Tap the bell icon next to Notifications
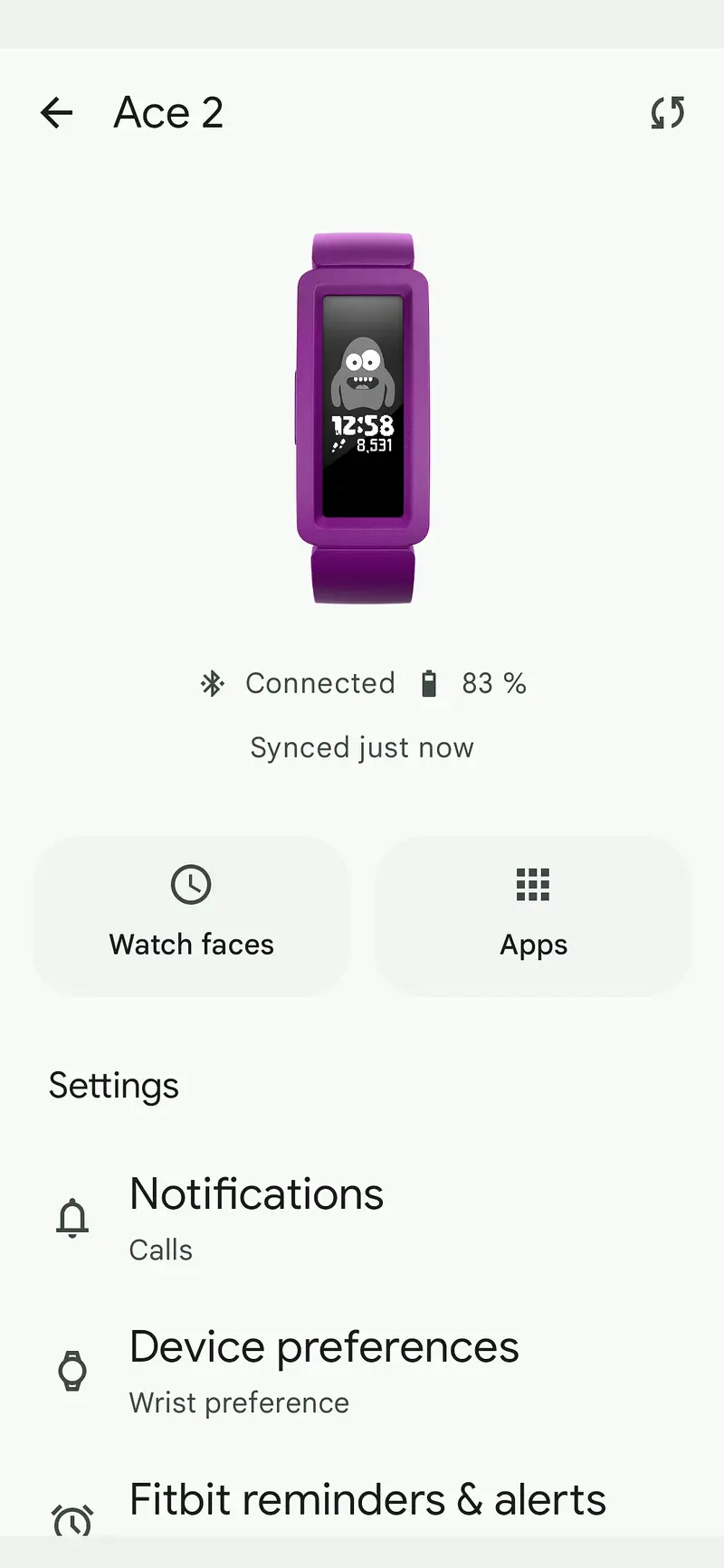The width and height of the screenshot is (724, 1568). 72,1219
